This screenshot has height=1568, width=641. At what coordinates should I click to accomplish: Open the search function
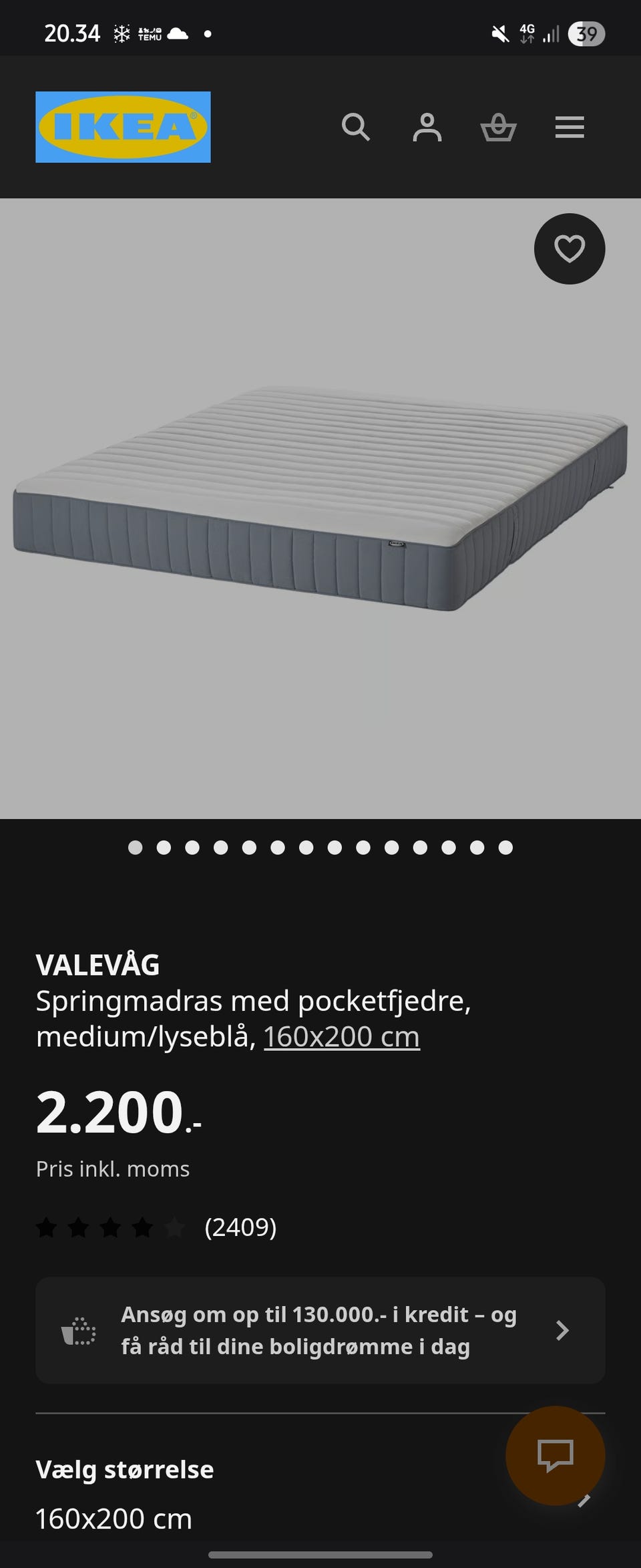pyautogui.click(x=357, y=128)
